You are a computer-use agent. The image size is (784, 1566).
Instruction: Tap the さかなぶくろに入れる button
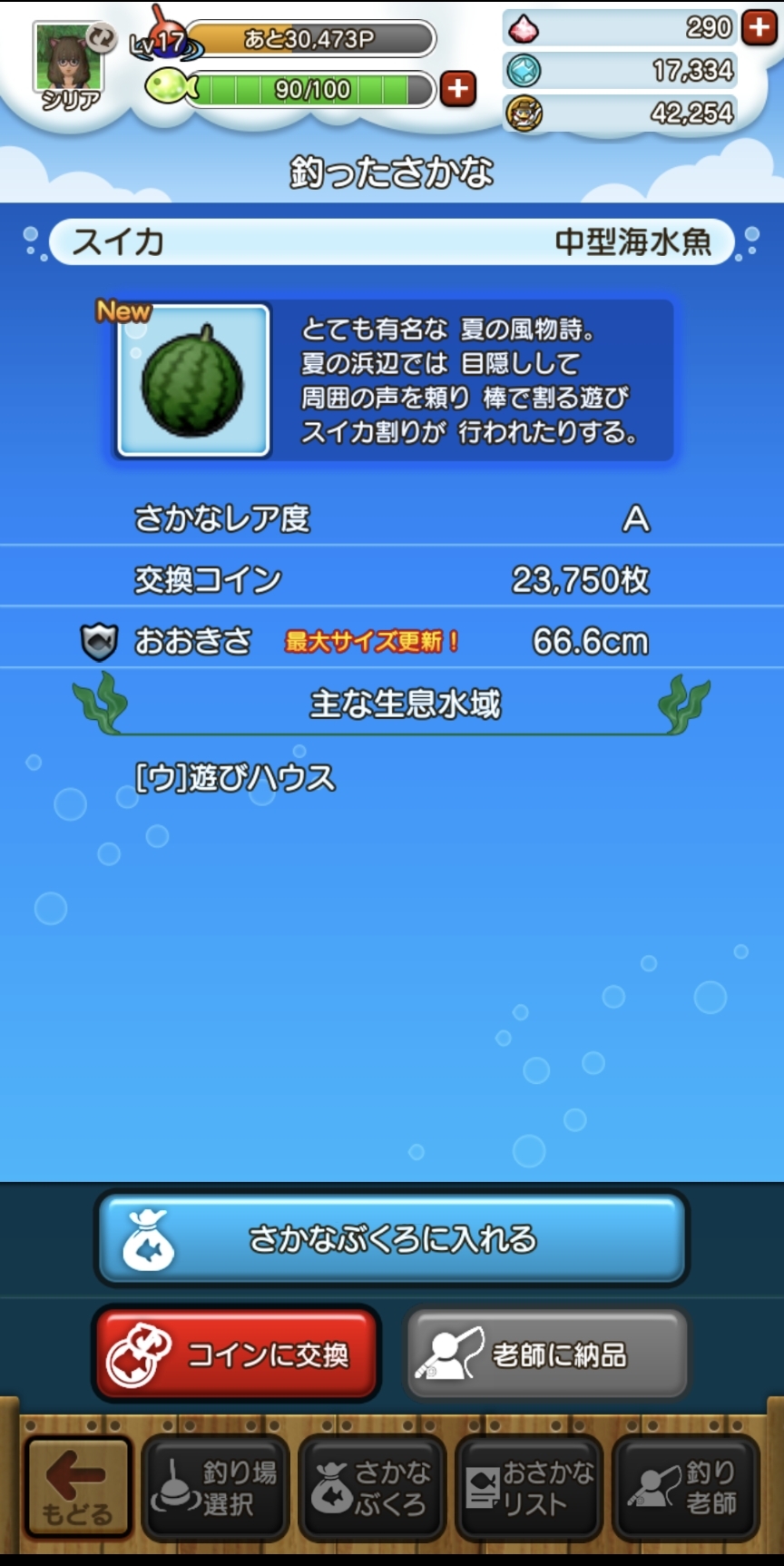392,1239
